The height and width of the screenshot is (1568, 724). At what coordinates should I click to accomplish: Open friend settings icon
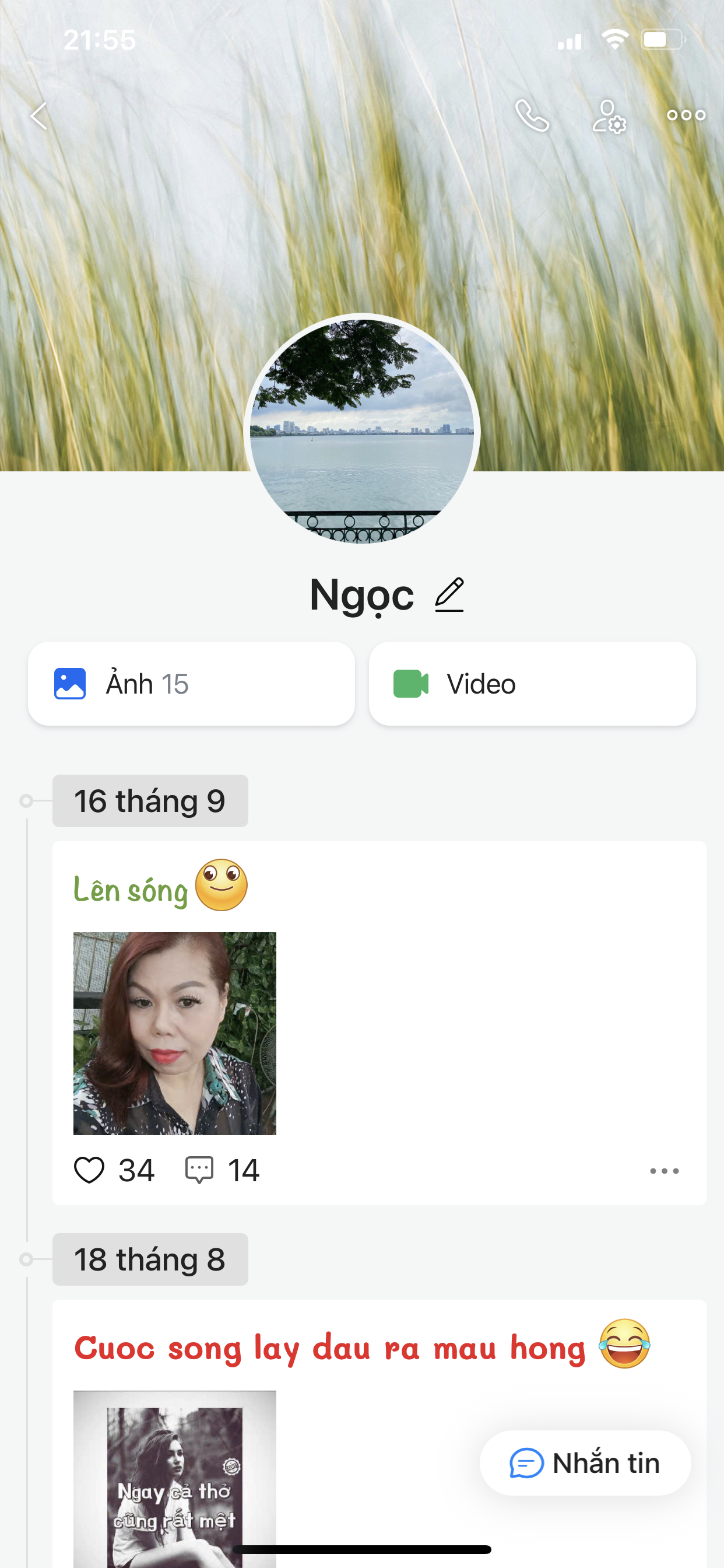tap(609, 116)
